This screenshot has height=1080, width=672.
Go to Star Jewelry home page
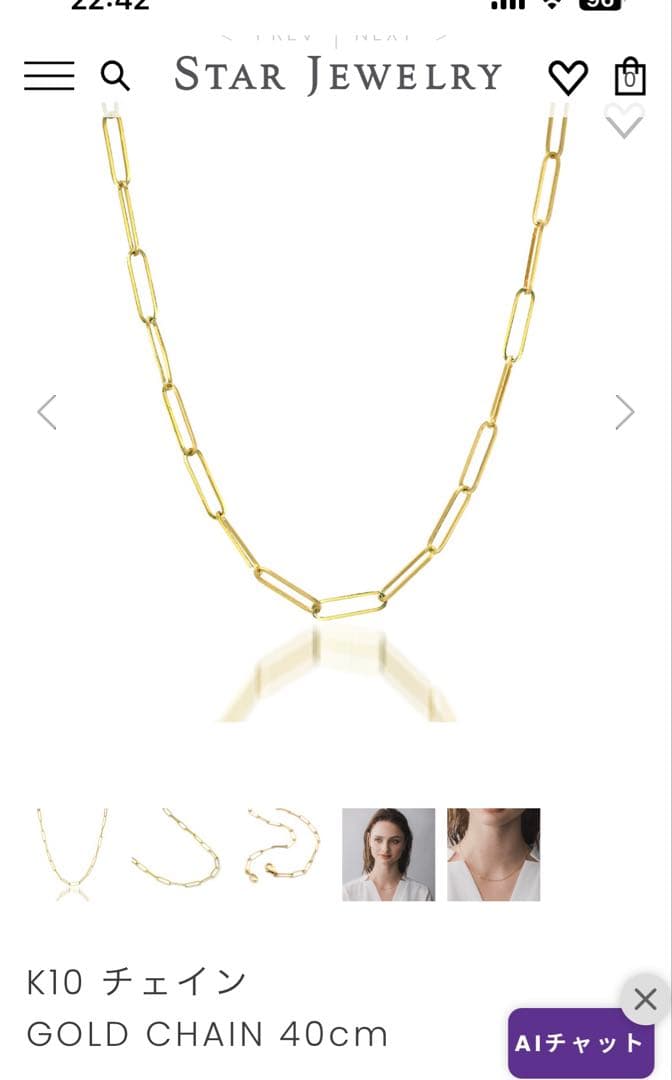[337, 76]
